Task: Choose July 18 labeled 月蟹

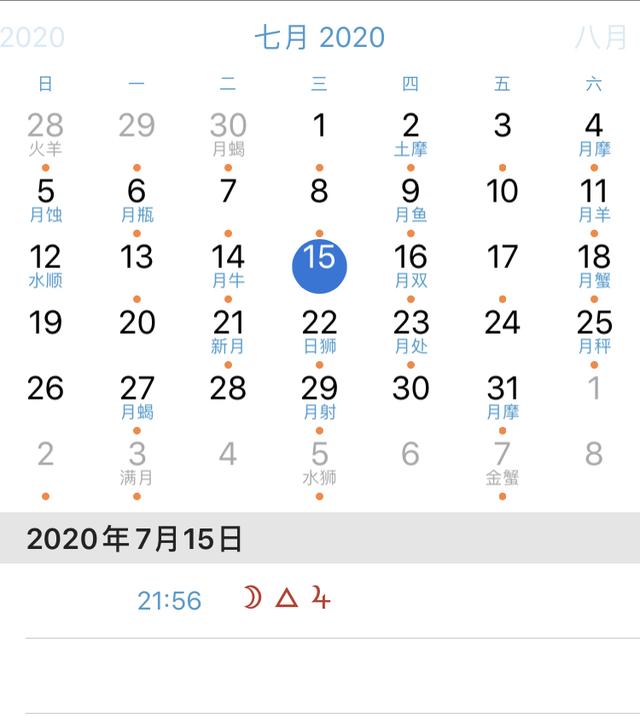Action: (594, 266)
